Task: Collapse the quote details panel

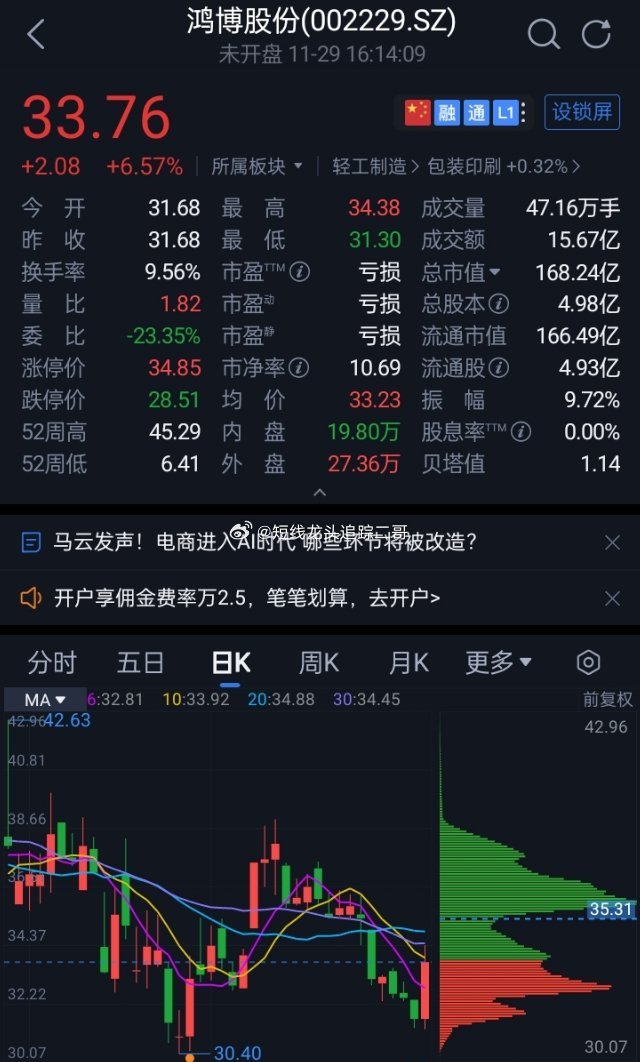Action: pos(320,493)
